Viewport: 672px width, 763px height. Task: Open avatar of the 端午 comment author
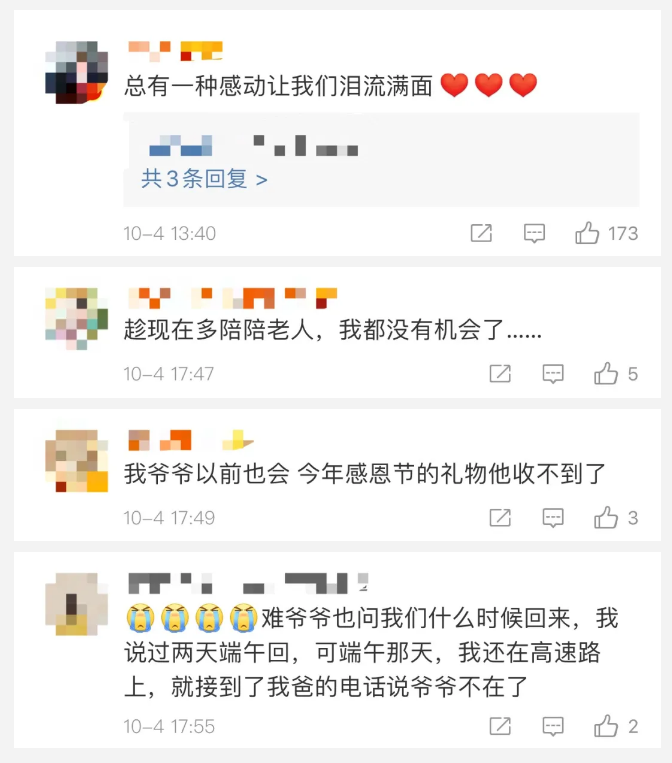[77, 604]
